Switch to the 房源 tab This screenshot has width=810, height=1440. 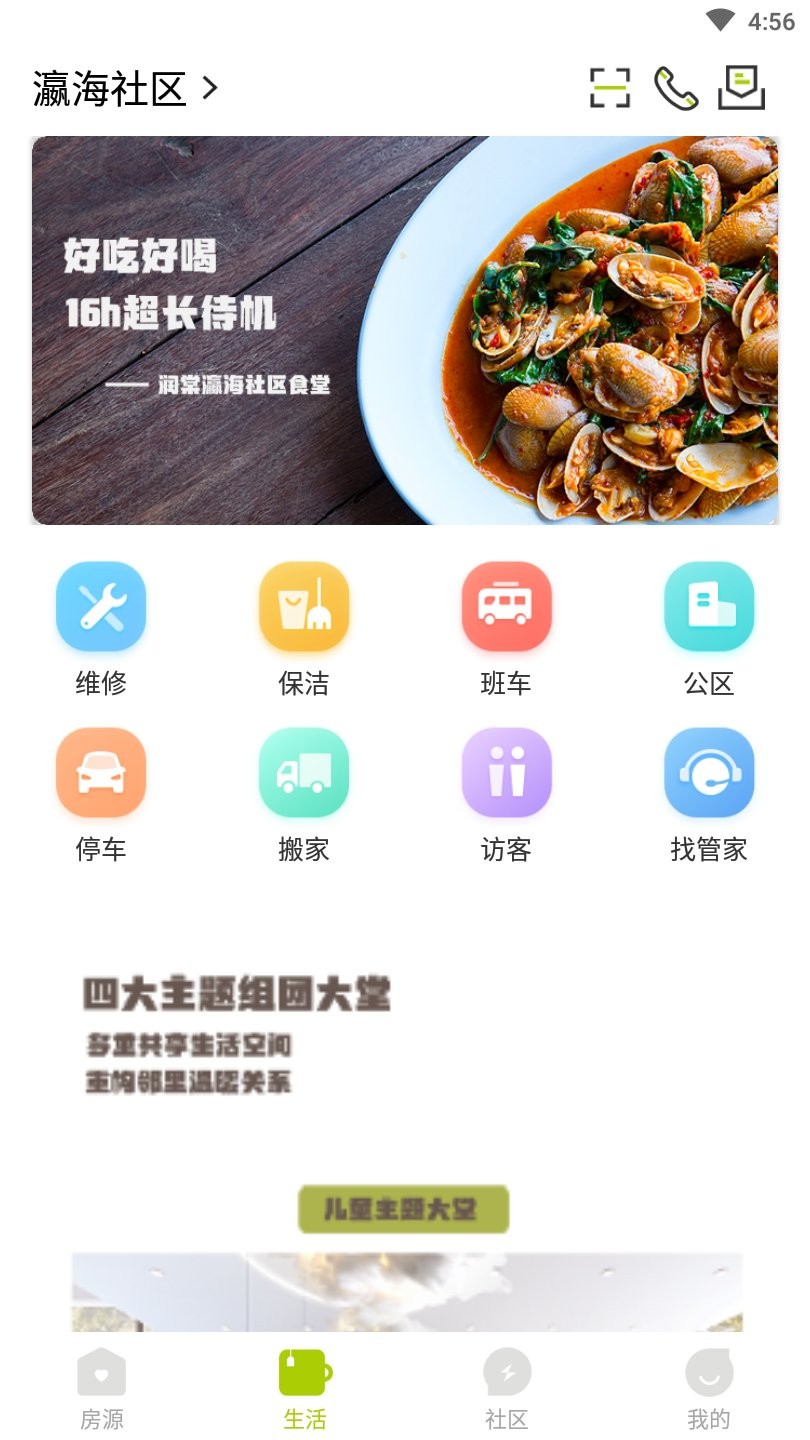(101, 1388)
